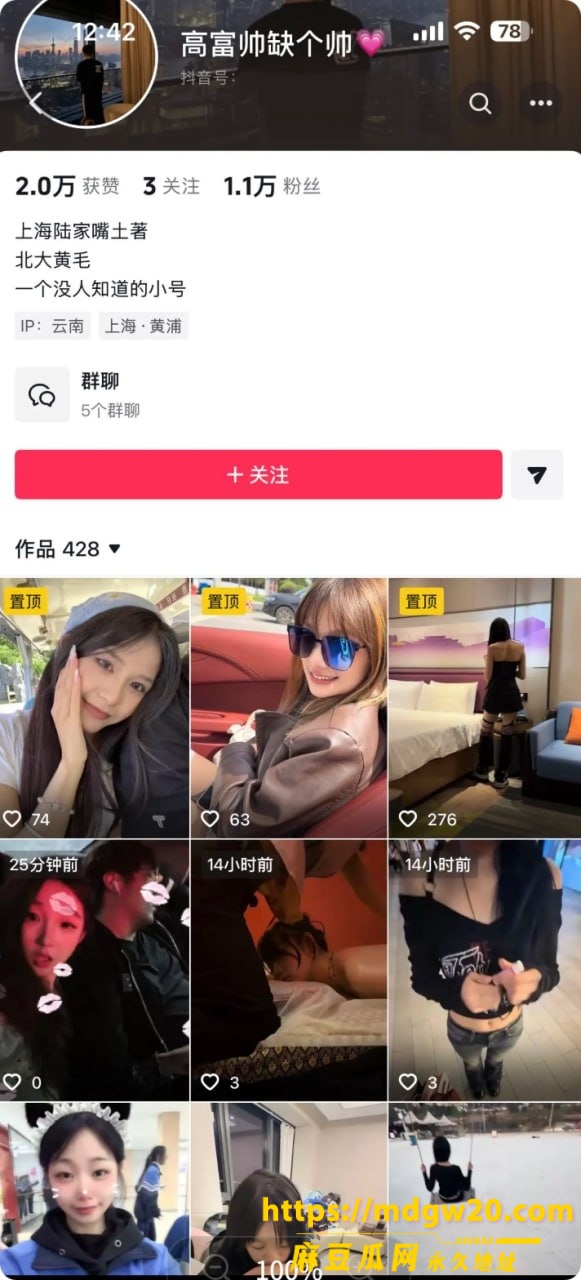View the 粉丝 followers list
The image size is (581, 1280).
[272, 186]
